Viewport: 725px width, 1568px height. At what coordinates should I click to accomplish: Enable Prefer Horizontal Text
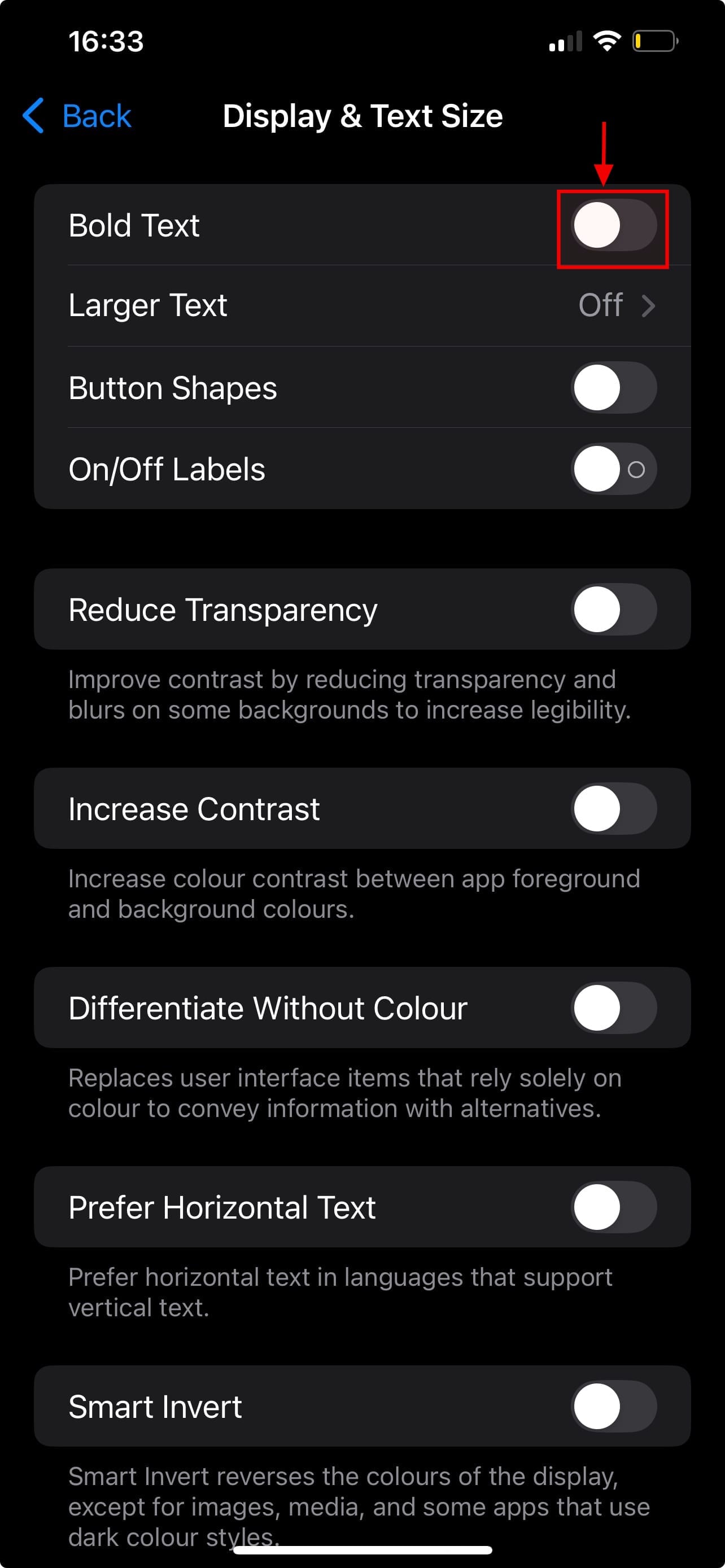pyautogui.click(x=614, y=1206)
